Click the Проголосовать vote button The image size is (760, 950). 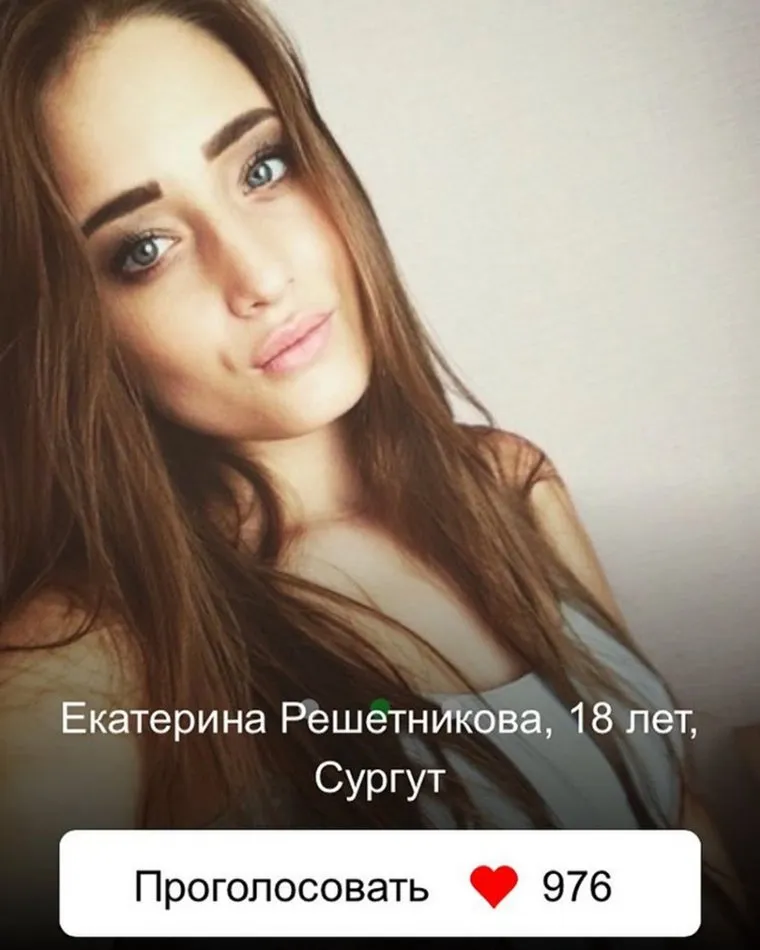(x=283, y=884)
